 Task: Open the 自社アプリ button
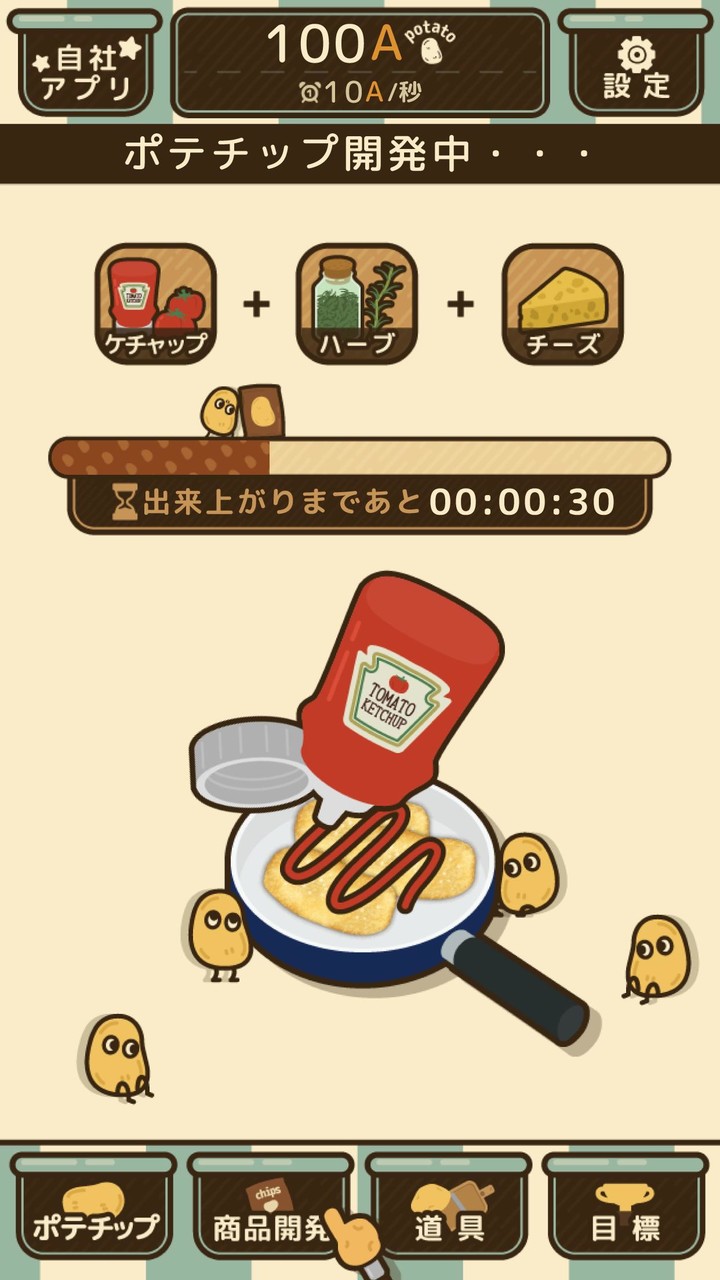coord(85,65)
